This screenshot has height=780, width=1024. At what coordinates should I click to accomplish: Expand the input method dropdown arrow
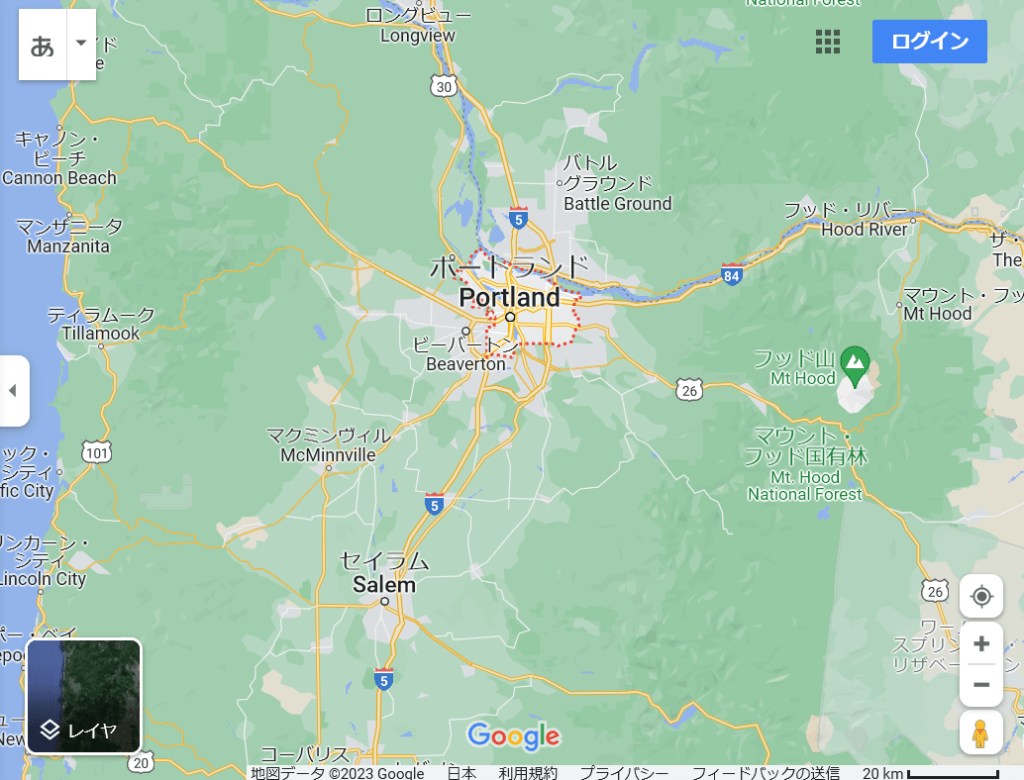pos(81,44)
